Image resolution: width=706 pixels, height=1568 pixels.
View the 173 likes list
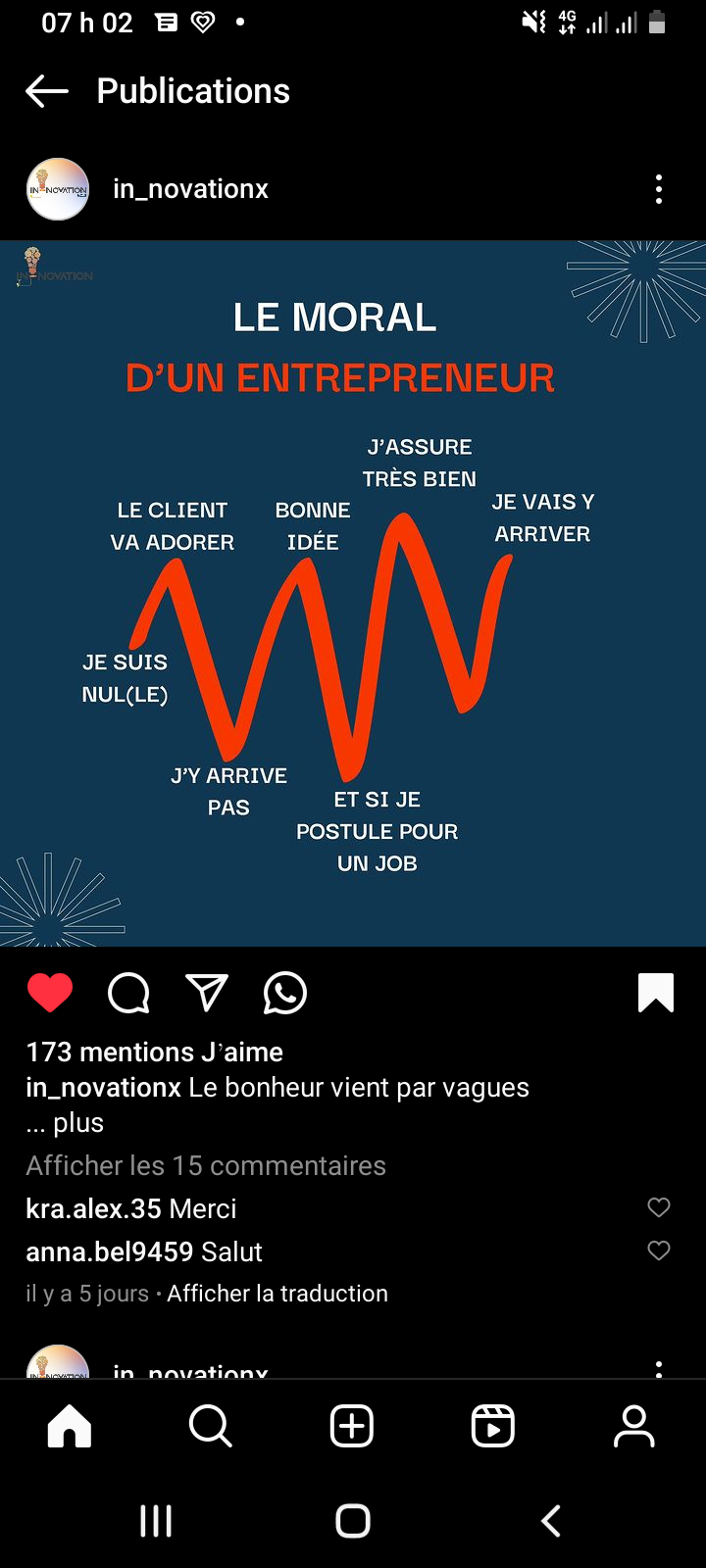tap(155, 1053)
